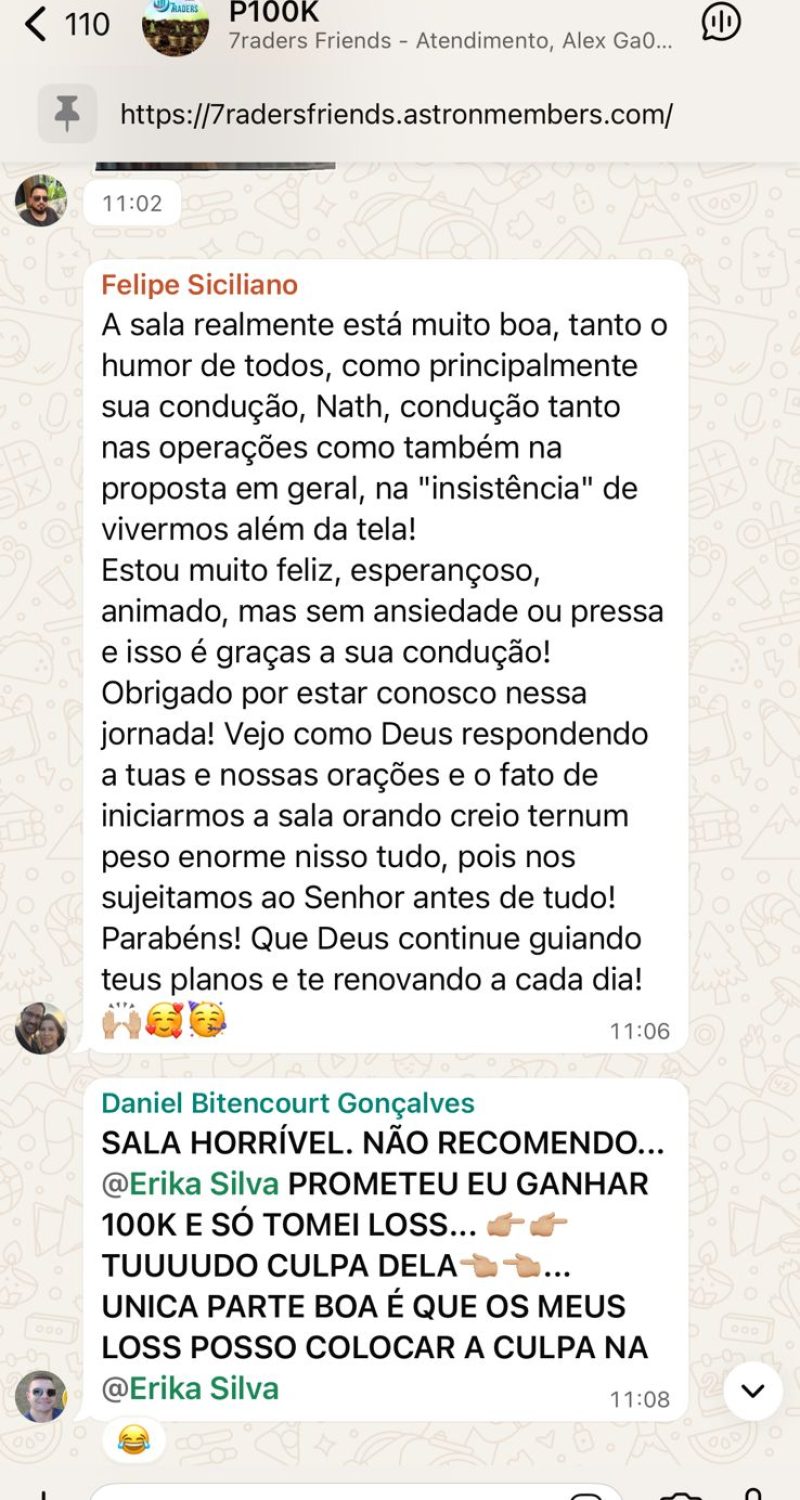The width and height of the screenshot is (800, 1500).
Task: Tap Daniel Bitencourt Gonçalves' sender name
Action: [288, 1103]
